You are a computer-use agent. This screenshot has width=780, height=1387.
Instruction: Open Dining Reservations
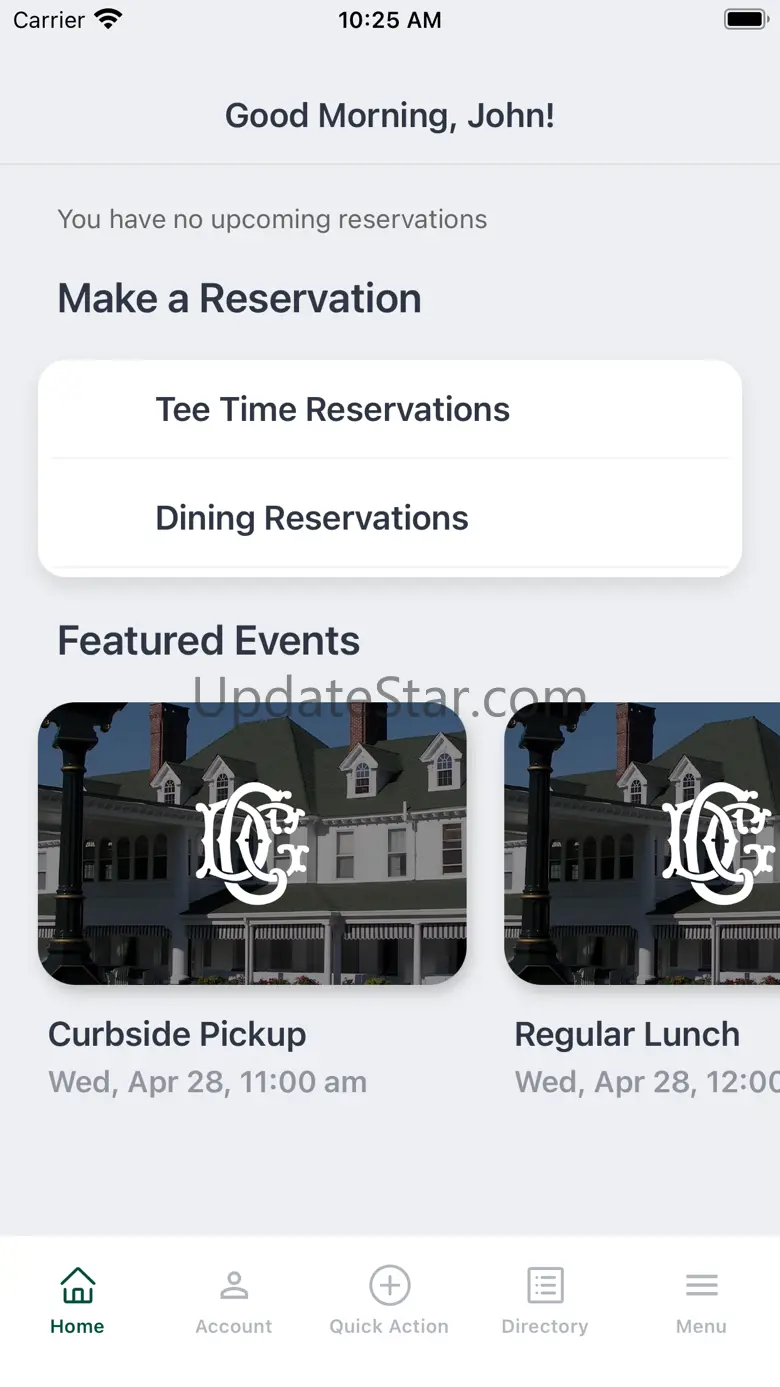coord(390,518)
